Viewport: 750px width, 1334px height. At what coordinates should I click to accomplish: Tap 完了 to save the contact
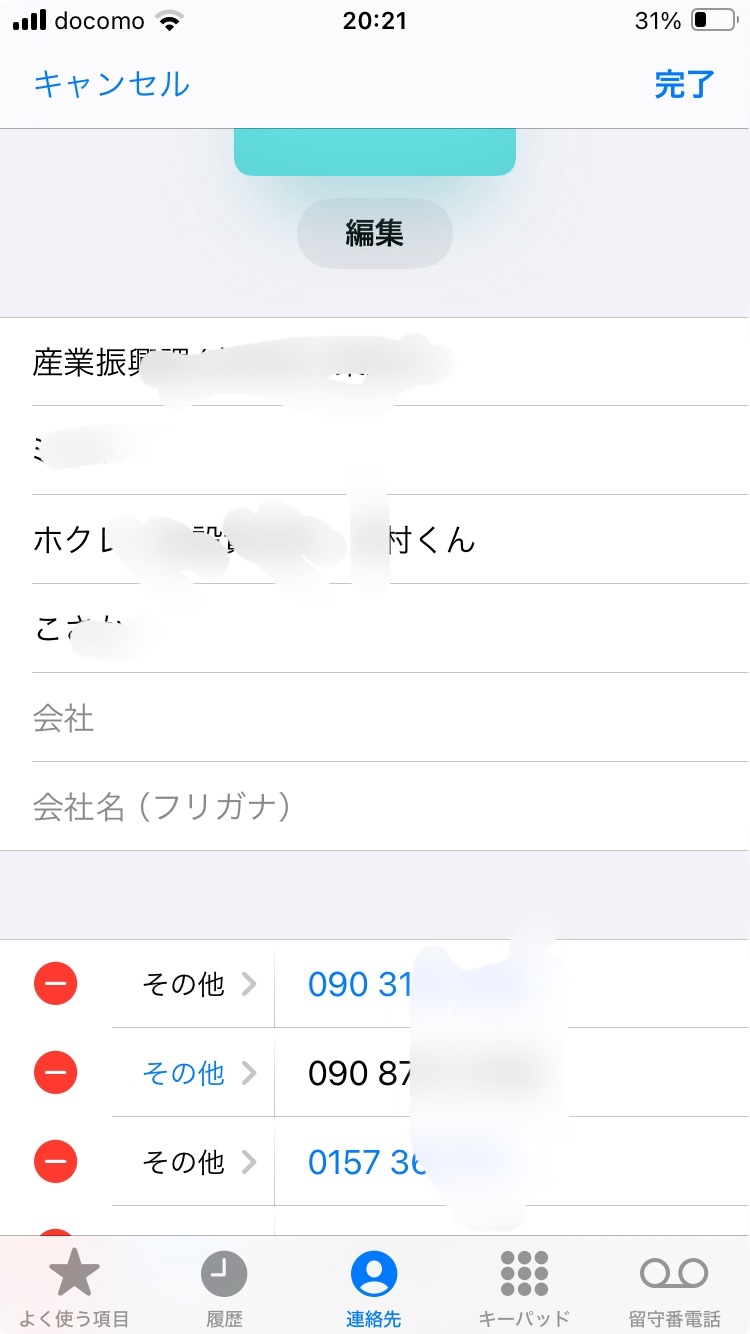pos(685,84)
